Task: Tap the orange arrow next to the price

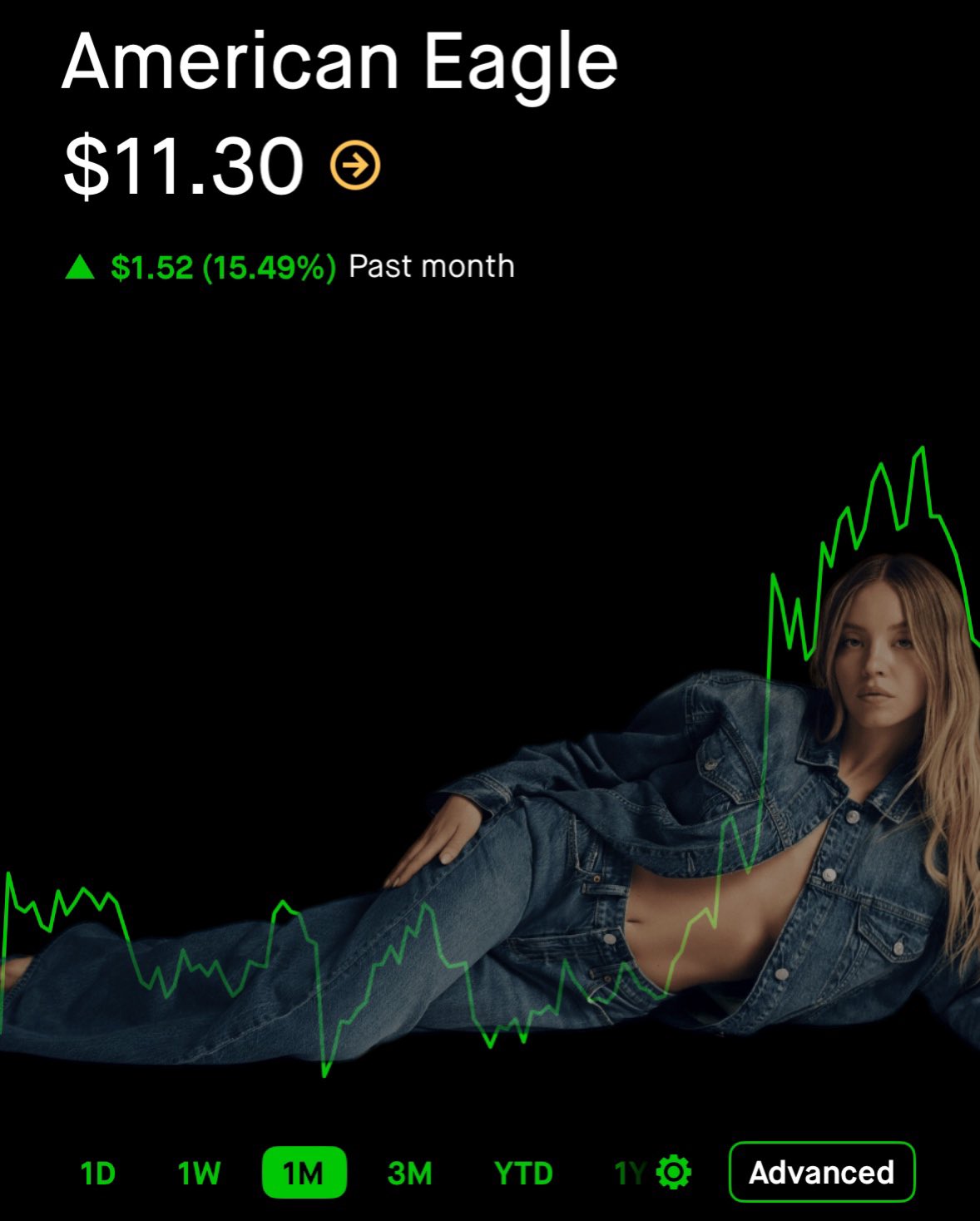Action: pyautogui.click(x=355, y=166)
